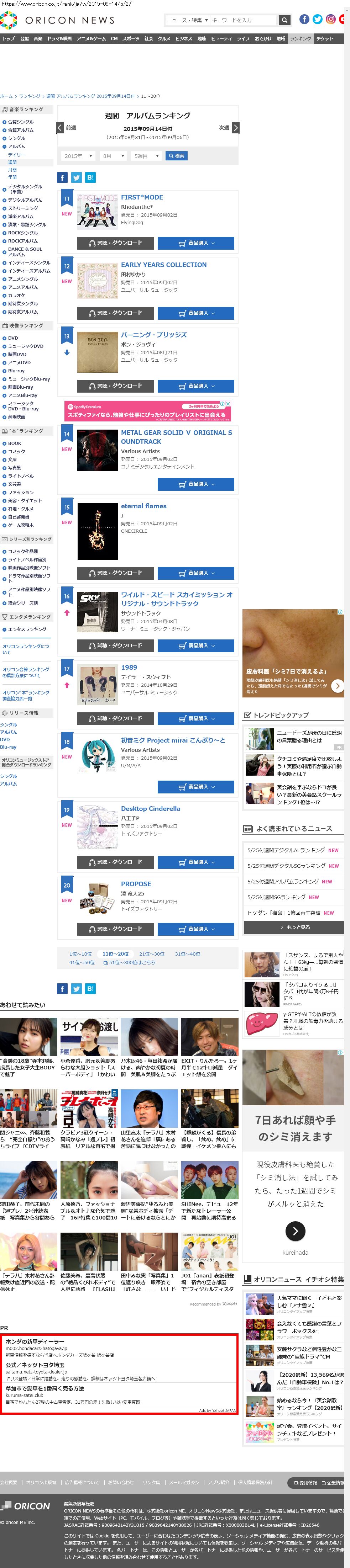Open the 2015年 year dropdown
Image resolution: width=350 pixels, height=1568 pixels.
pyautogui.click(x=78, y=156)
